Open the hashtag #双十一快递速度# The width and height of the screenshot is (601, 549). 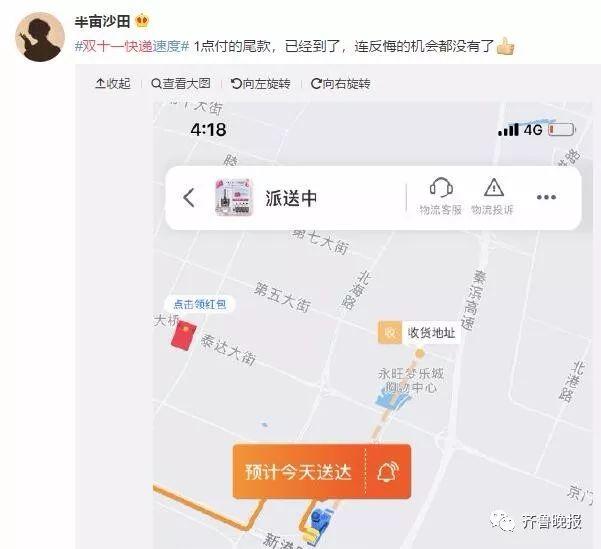point(132,46)
